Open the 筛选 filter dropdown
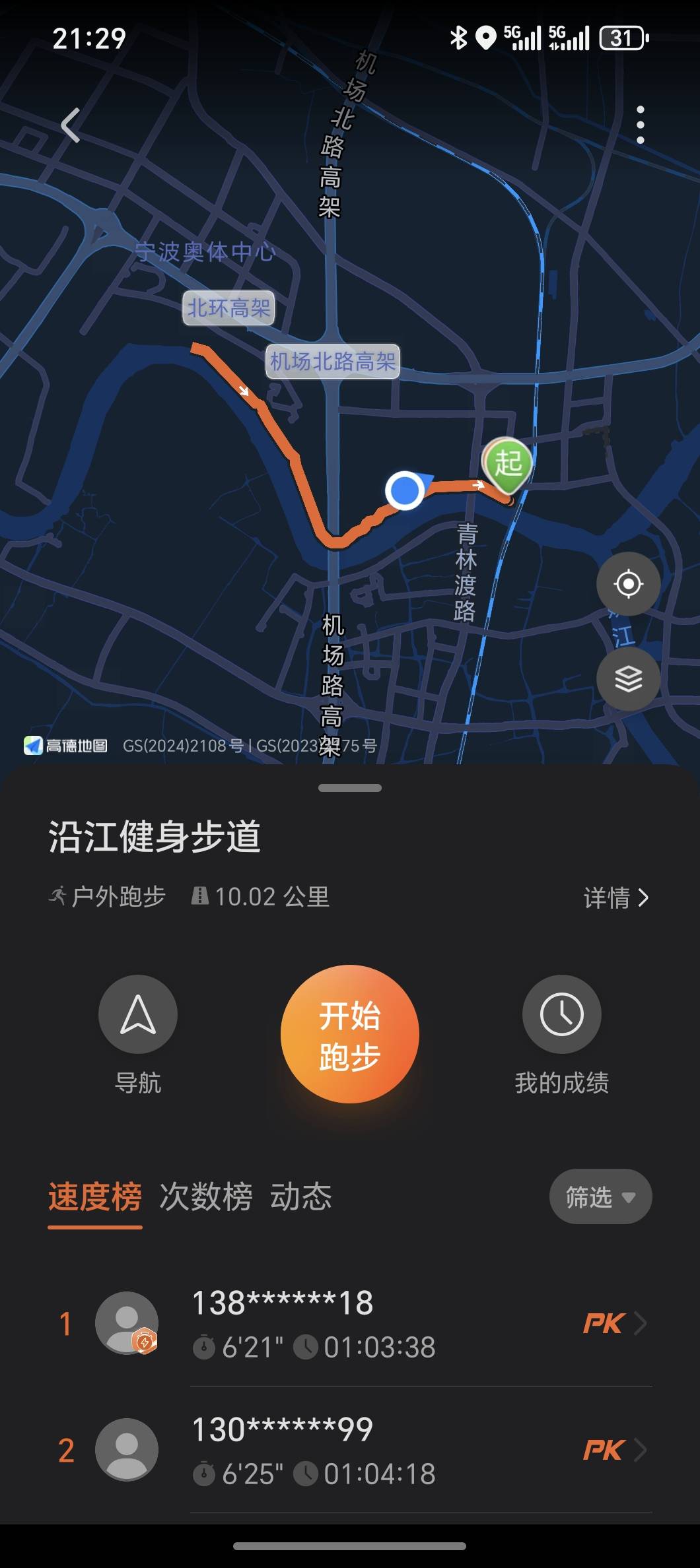Viewport: 700px width, 1568px height. point(600,1196)
